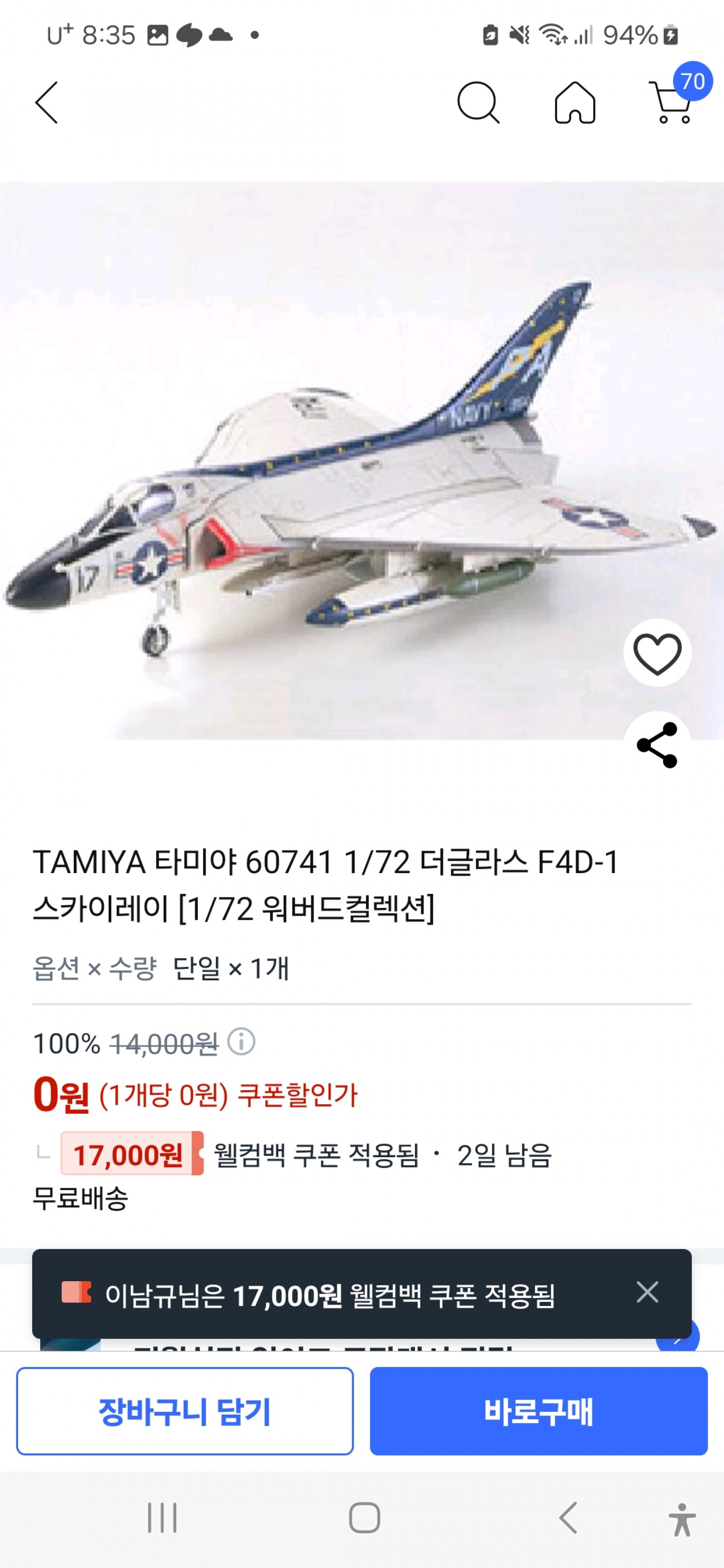Tap 장바구니 담기 to add to cart
This screenshot has width=724, height=1568.
pos(185,1411)
